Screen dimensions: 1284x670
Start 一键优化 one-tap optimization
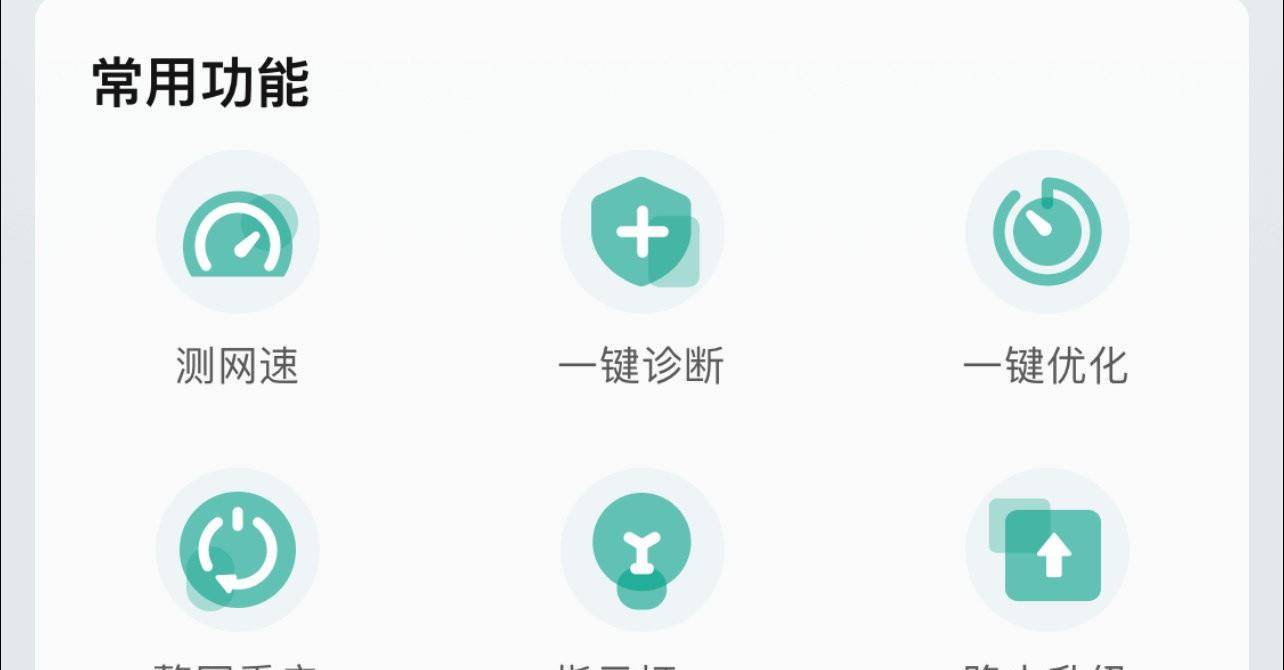coord(1047,233)
